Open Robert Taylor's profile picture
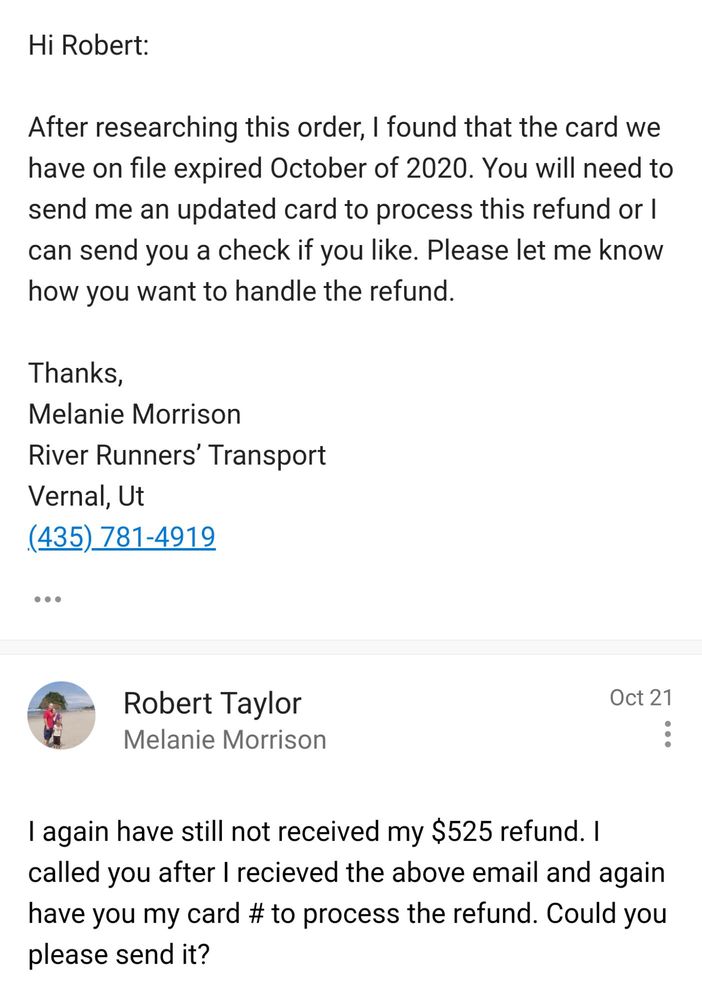This screenshot has width=702, height=1000. click(61, 715)
